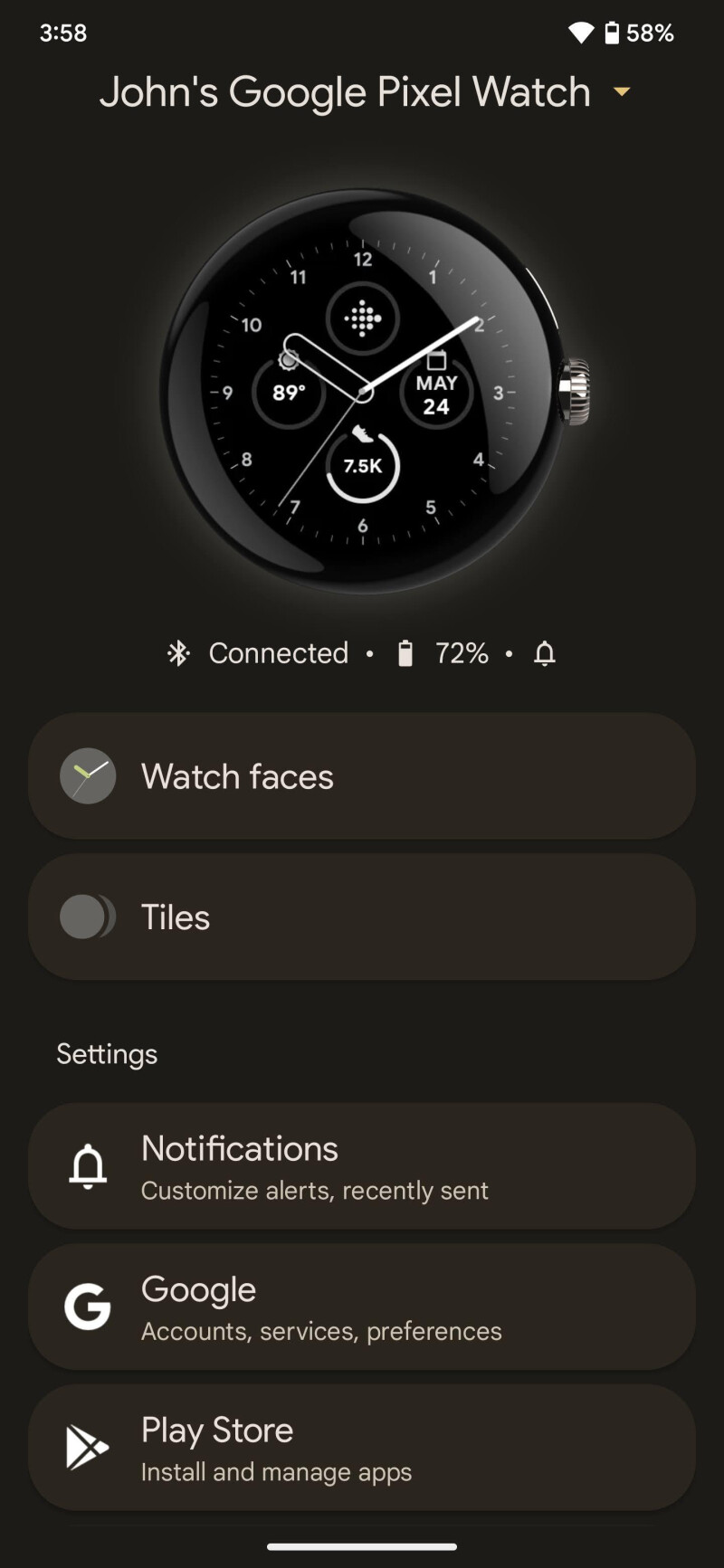Viewport: 724px width, 1568px height.
Task: Select the Notifications bell icon
Action: (88, 1167)
